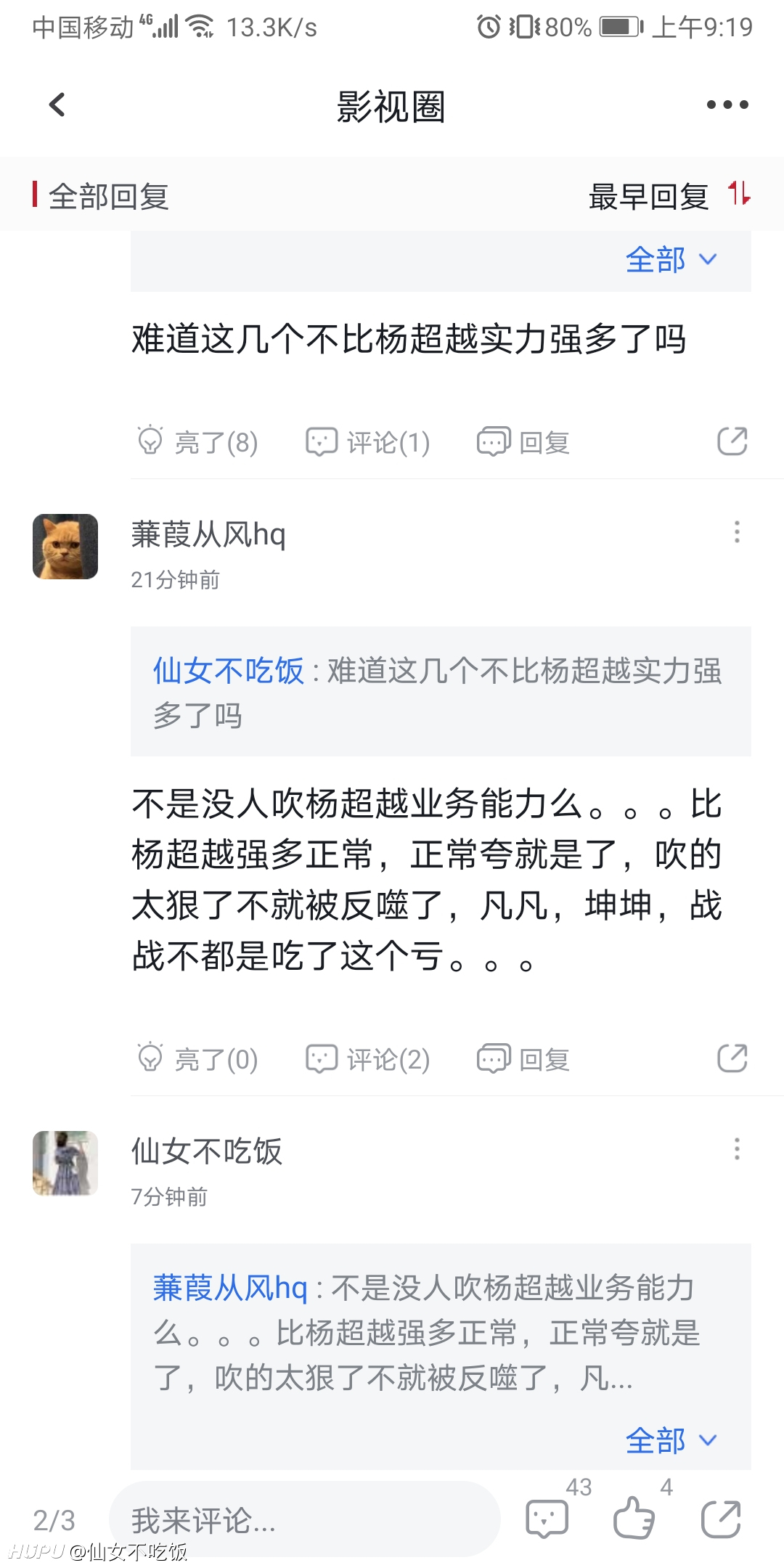Go back from 影视圈 page
Image resolution: width=784 pixels, height=1568 pixels.
[x=57, y=105]
